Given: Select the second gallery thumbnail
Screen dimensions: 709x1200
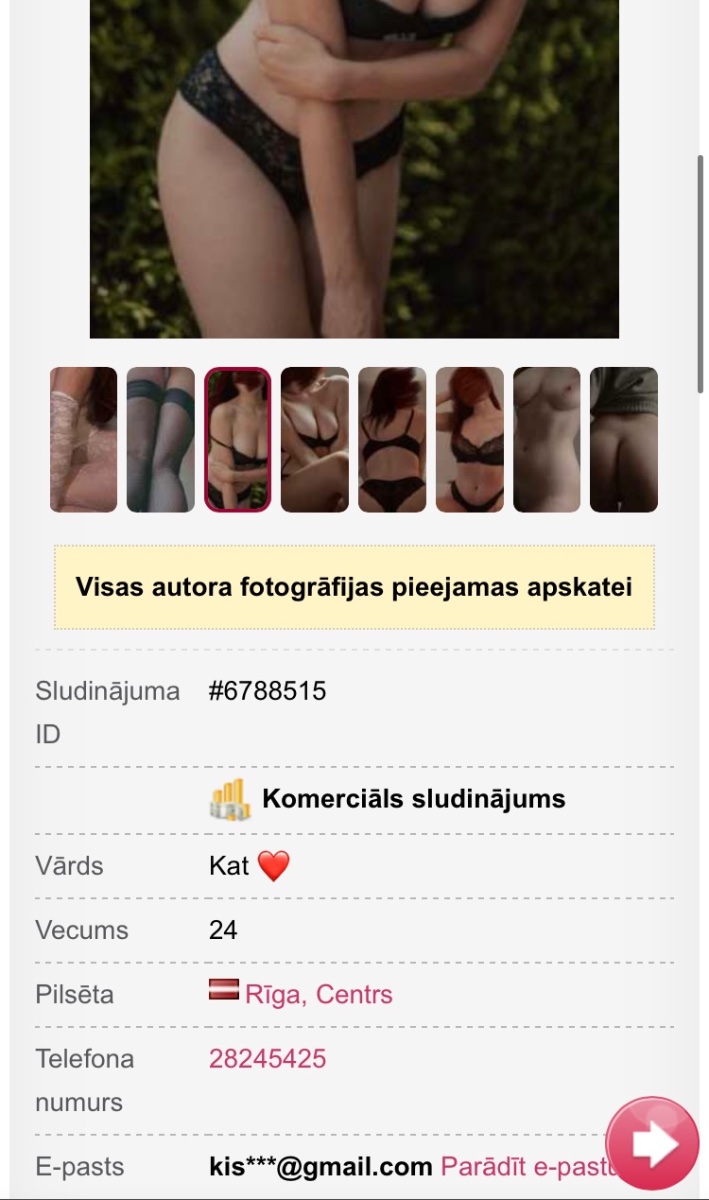Looking at the screenshot, I should tap(161, 440).
